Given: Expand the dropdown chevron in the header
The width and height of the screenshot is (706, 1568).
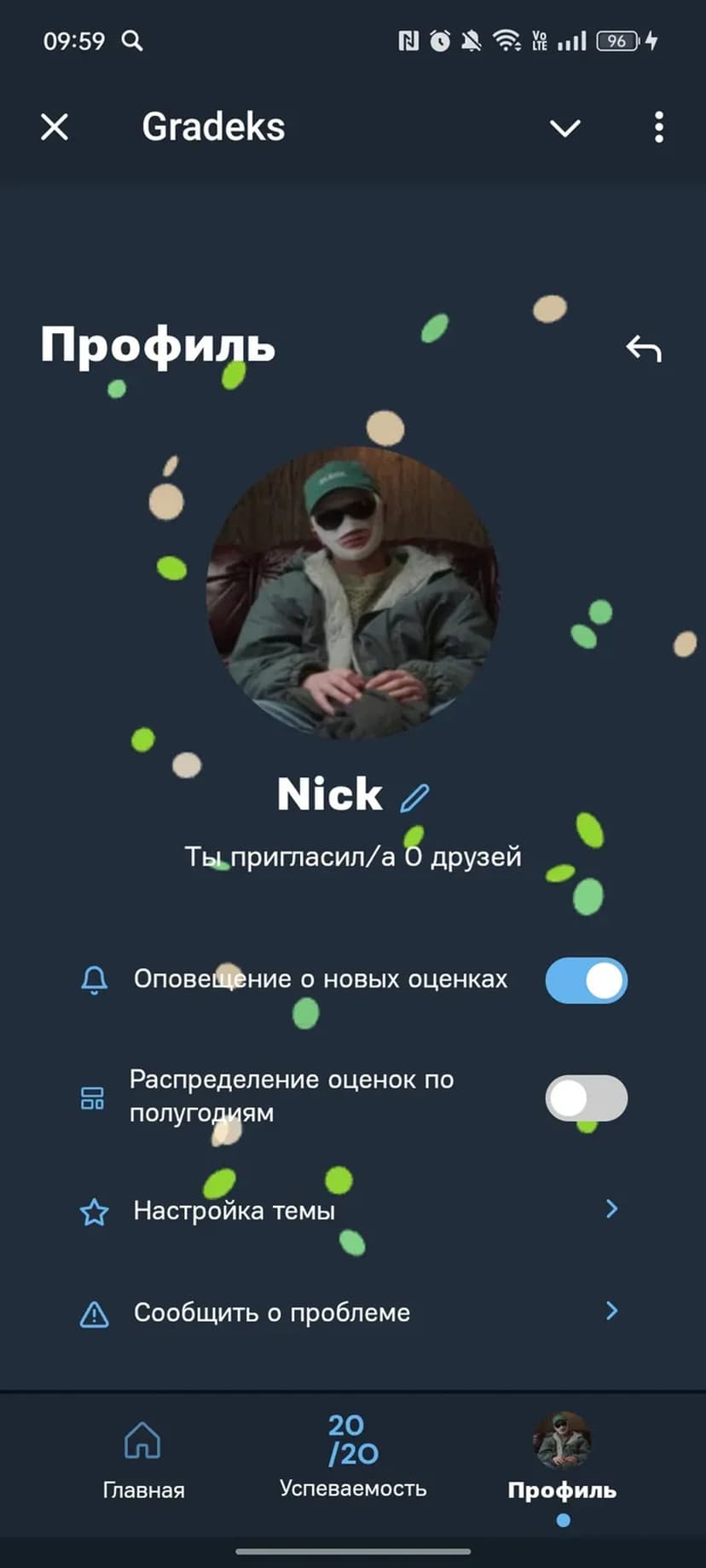Looking at the screenshot, I should pos(564,128).
